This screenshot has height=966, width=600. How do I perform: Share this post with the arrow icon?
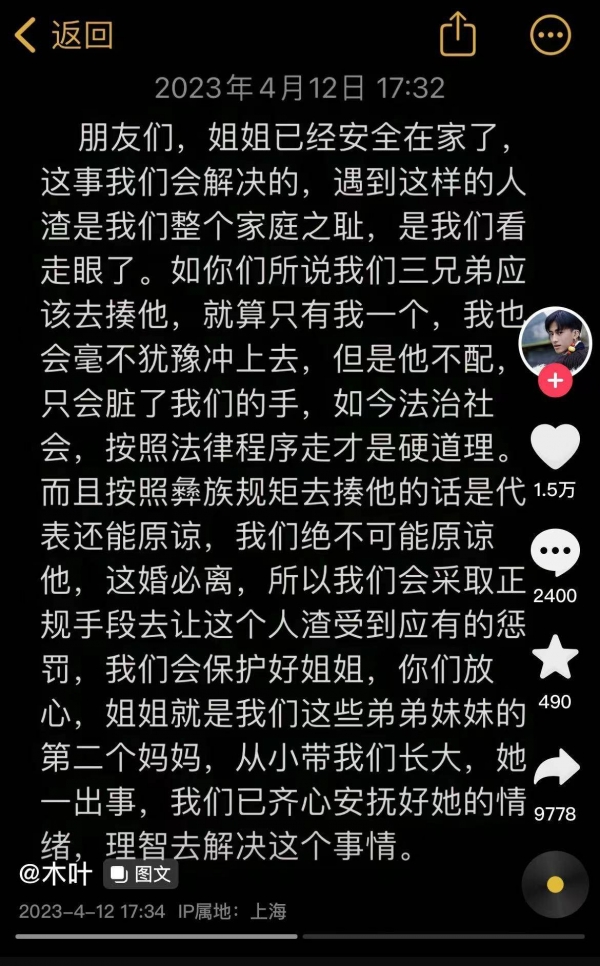[x=555, y=768]
